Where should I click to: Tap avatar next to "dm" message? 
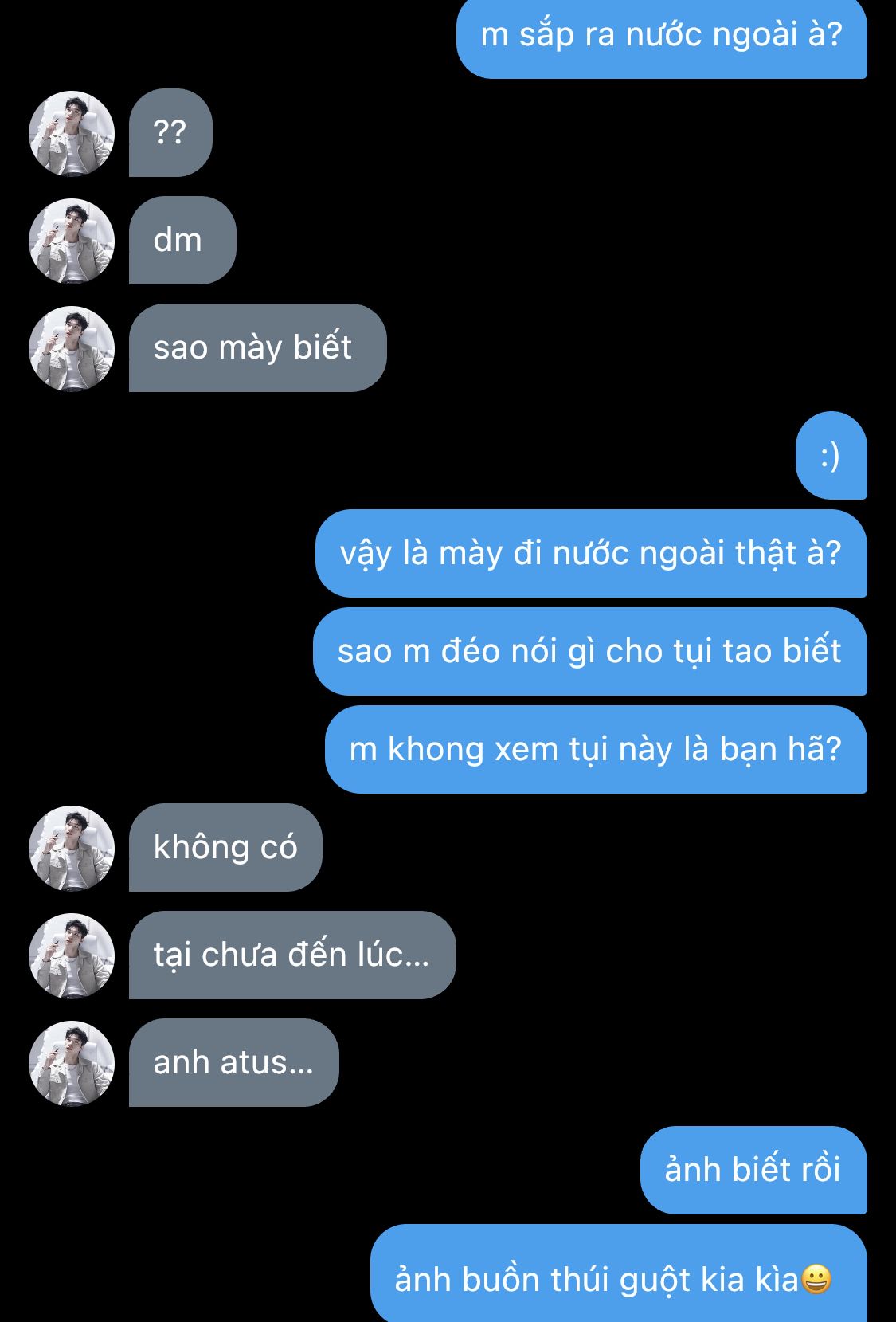coord(72,241)
